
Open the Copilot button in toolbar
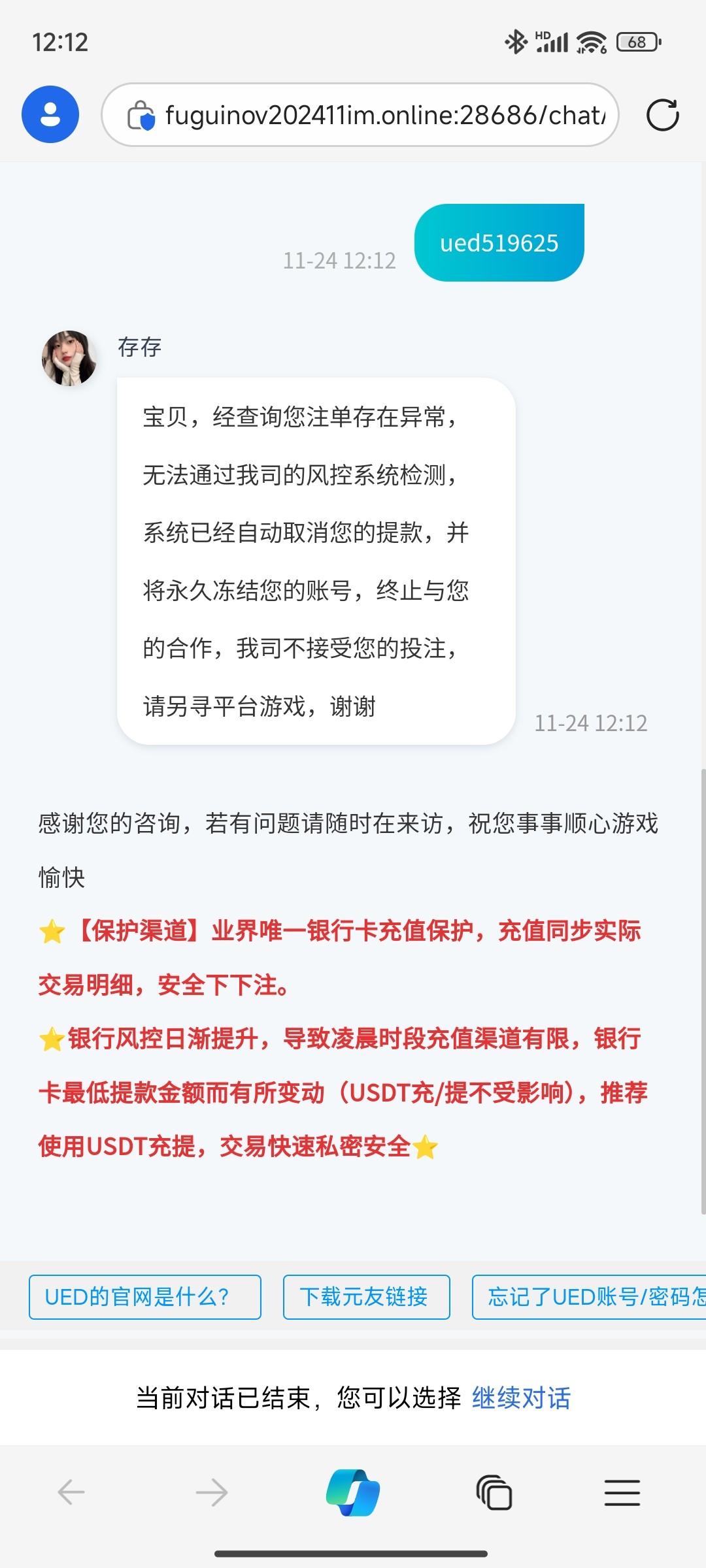353,1493
